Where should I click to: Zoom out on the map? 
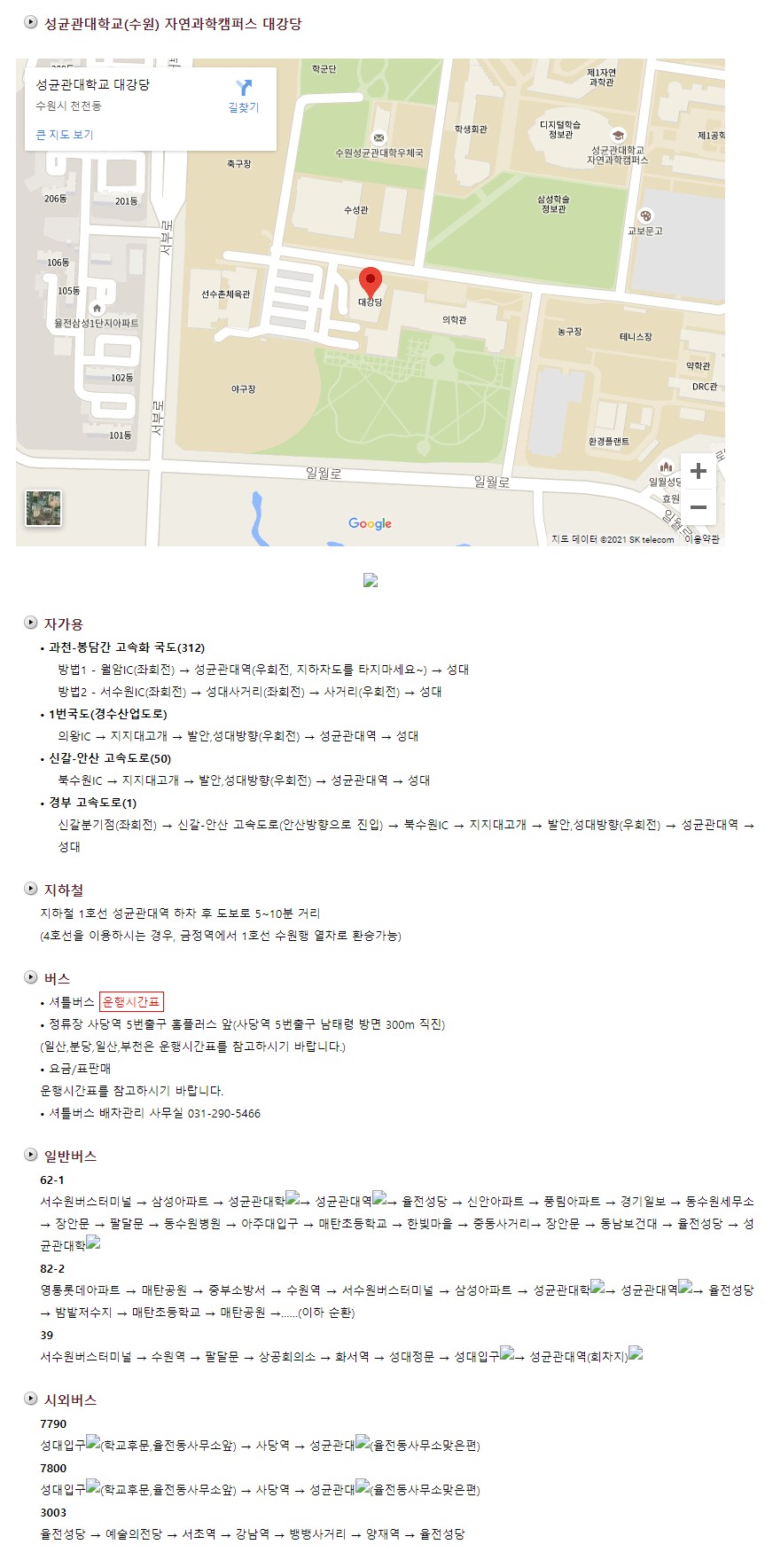click(699, 508)
